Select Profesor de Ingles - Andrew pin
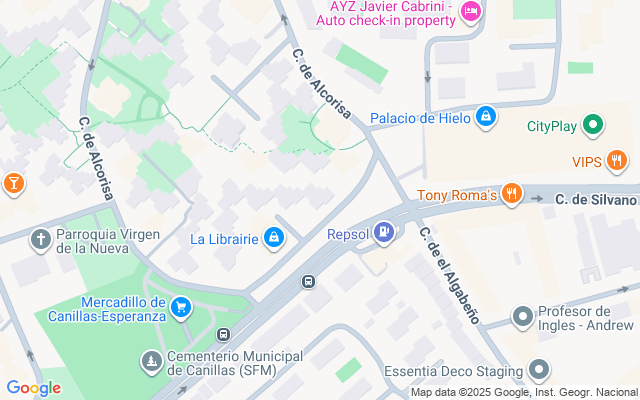 tap(523, 317)
